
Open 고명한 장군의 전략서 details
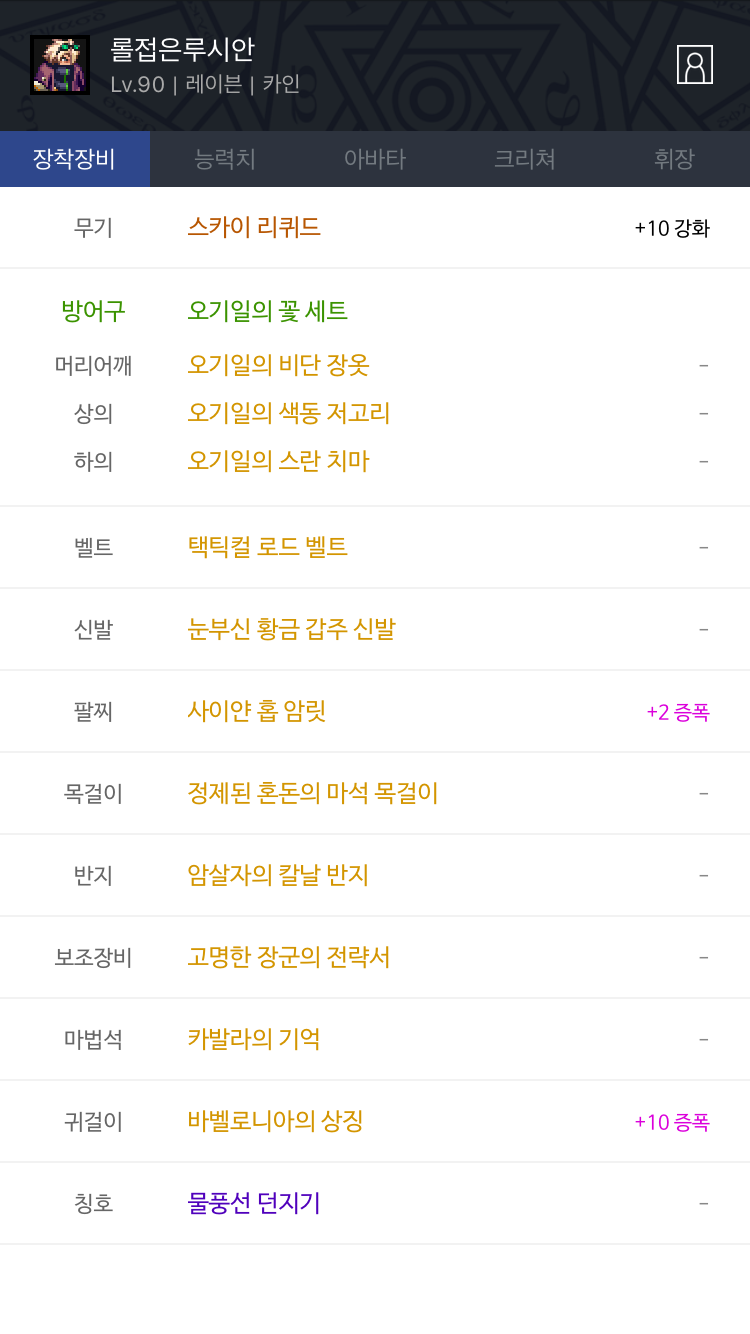pyautogui.click(x=288, y=957)
